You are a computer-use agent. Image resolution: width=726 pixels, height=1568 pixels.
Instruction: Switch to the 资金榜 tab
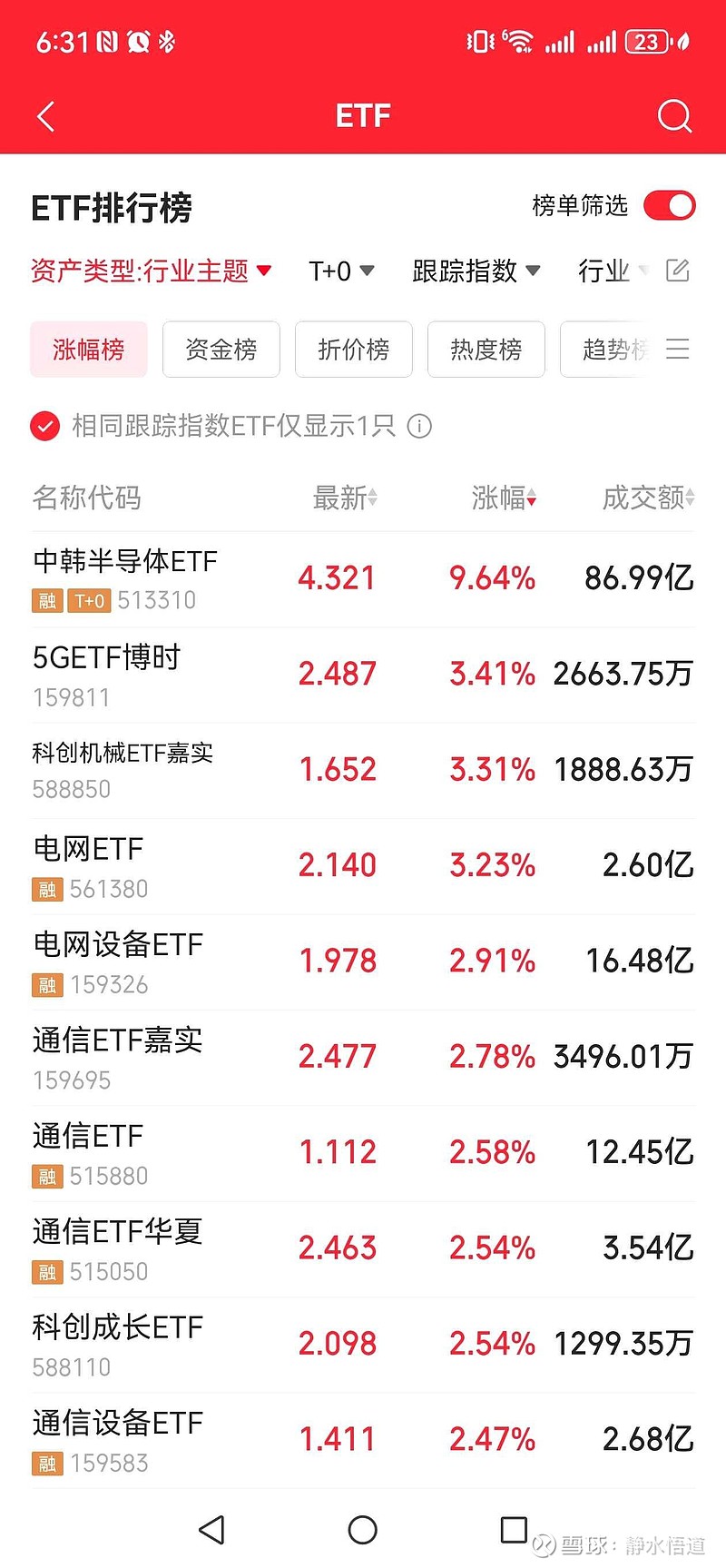coord(221,350)
